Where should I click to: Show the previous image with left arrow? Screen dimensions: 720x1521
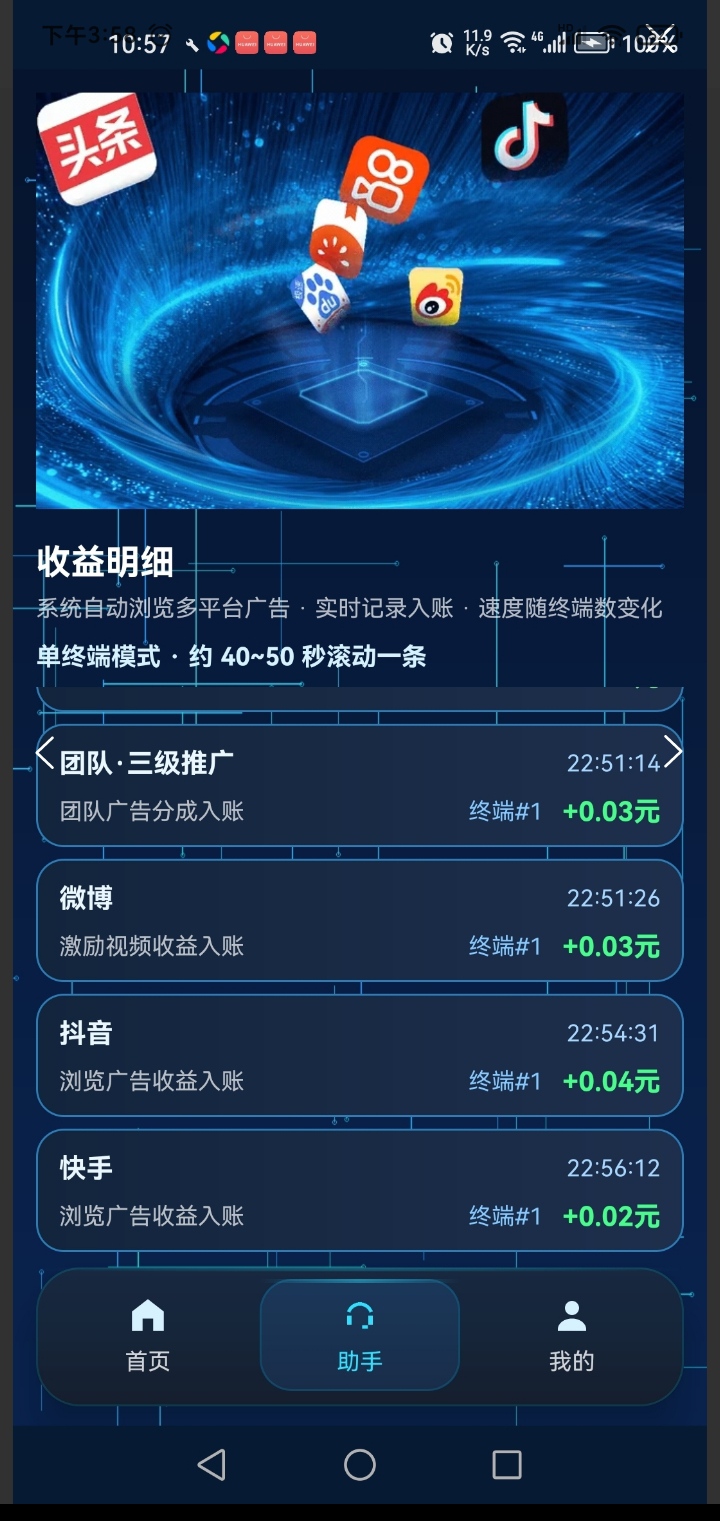45,752
